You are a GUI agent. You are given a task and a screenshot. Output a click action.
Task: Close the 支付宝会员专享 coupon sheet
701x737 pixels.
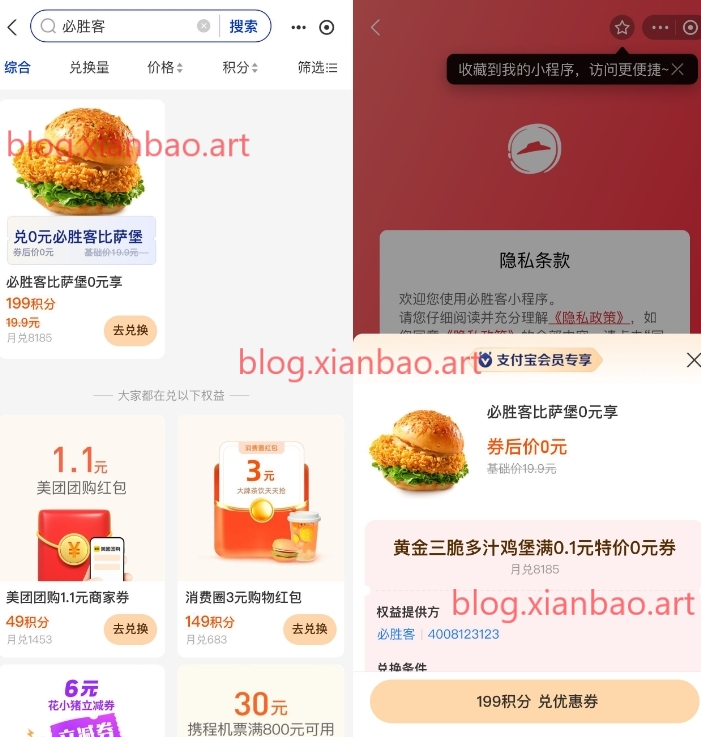(x=693, y=360)
